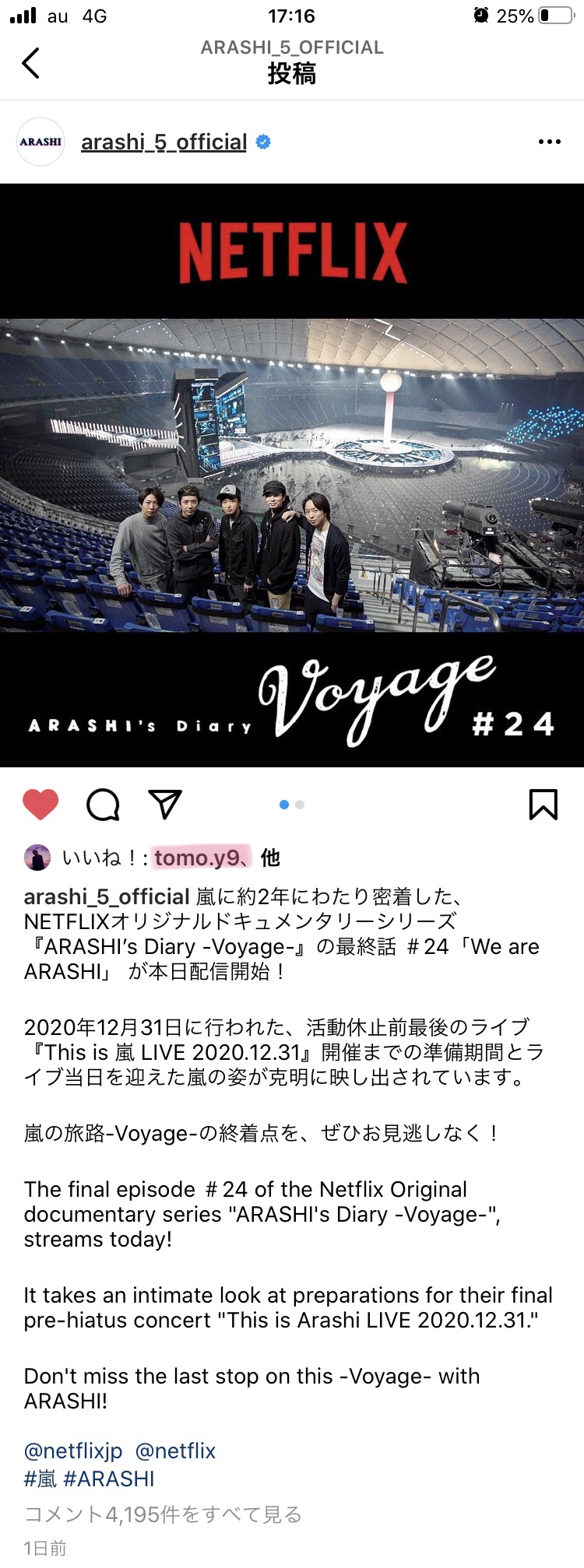This screenshot has height=1568, width=584.
Task: Open the arashi_5_official profile picture
Action: (40, 142)
